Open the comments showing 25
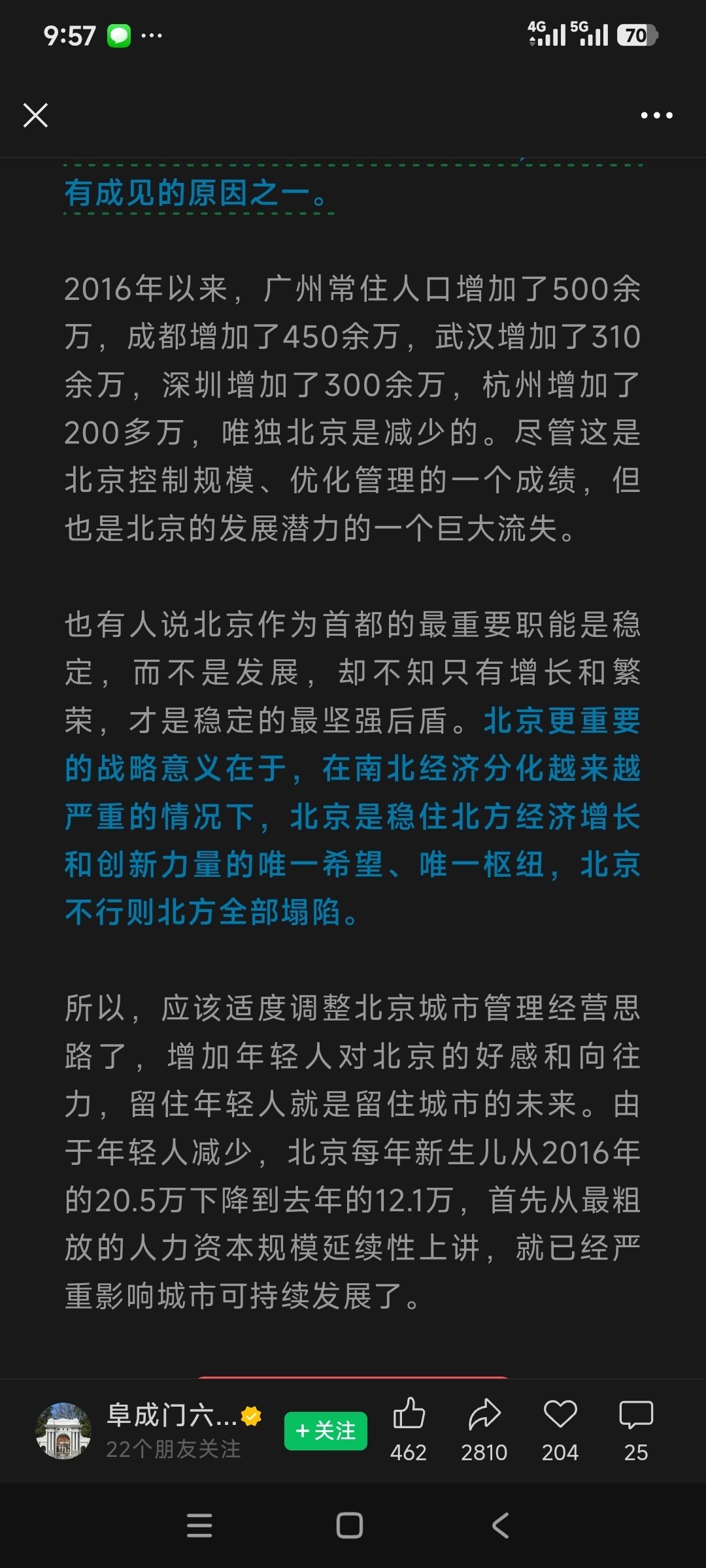The image size is (706, 1568). tap(636, 1415)
